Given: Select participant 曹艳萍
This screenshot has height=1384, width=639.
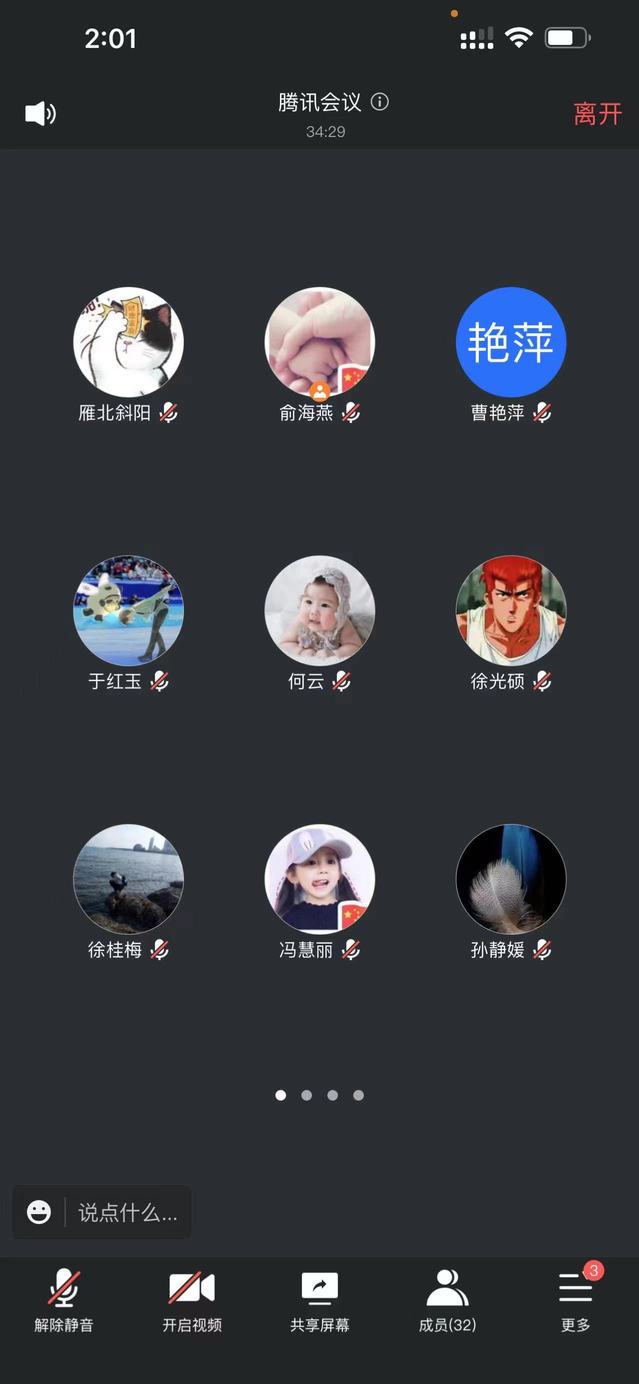Looking at the screenshot, I should pyautogui.click(x=510, y=342).
